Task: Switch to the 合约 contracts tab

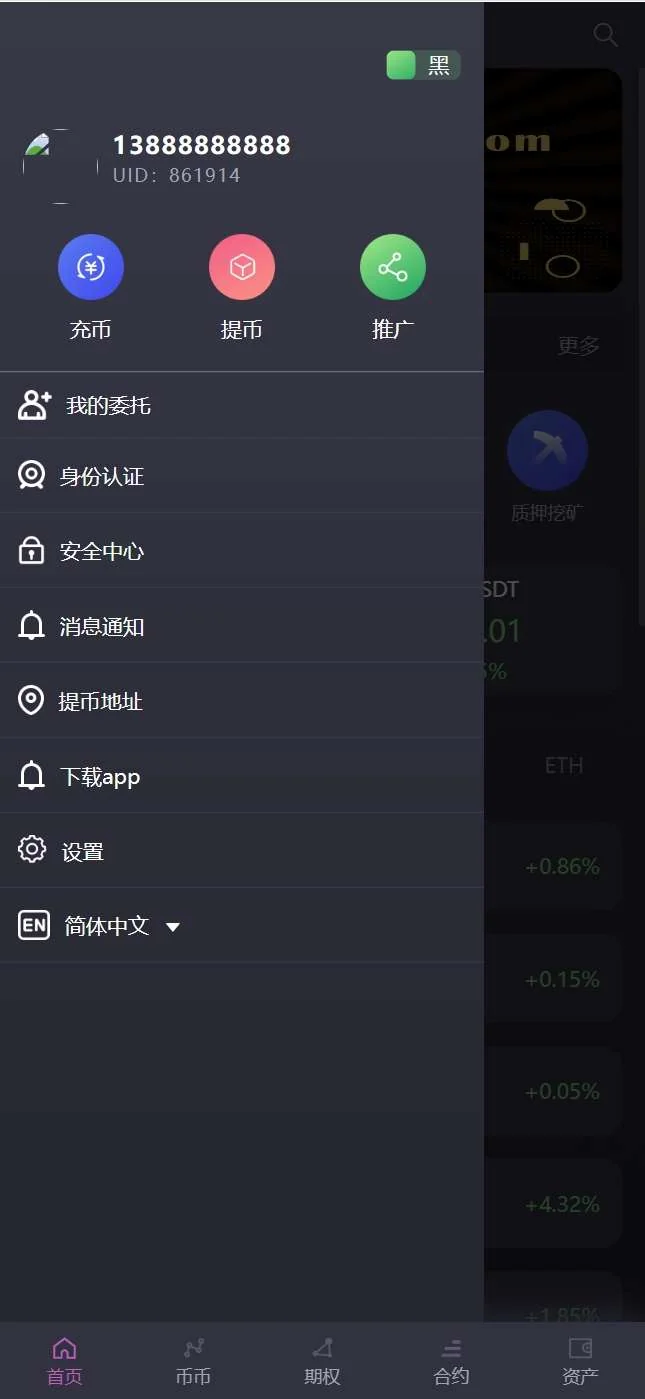Action: [451, 1361]
